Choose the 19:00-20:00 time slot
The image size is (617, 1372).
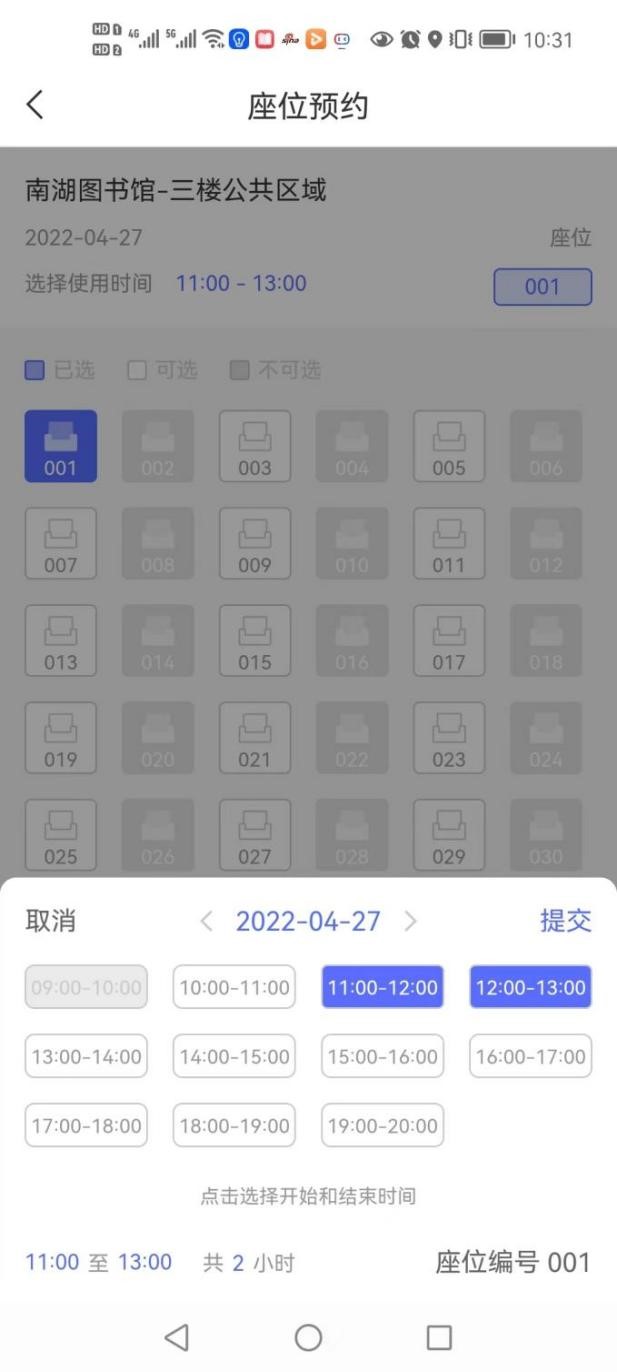382,1126
